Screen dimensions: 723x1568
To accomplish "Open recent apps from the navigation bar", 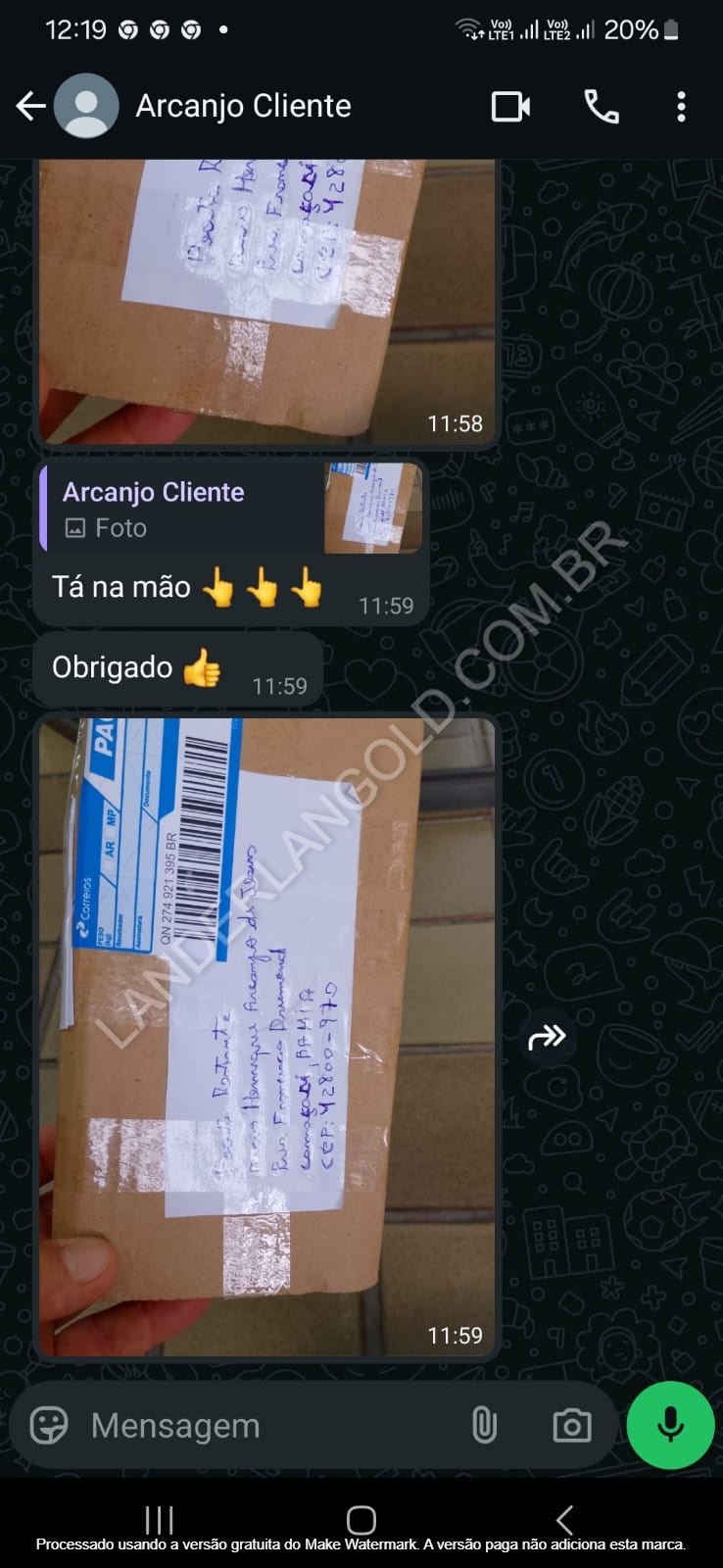I will coord(159,1520).
